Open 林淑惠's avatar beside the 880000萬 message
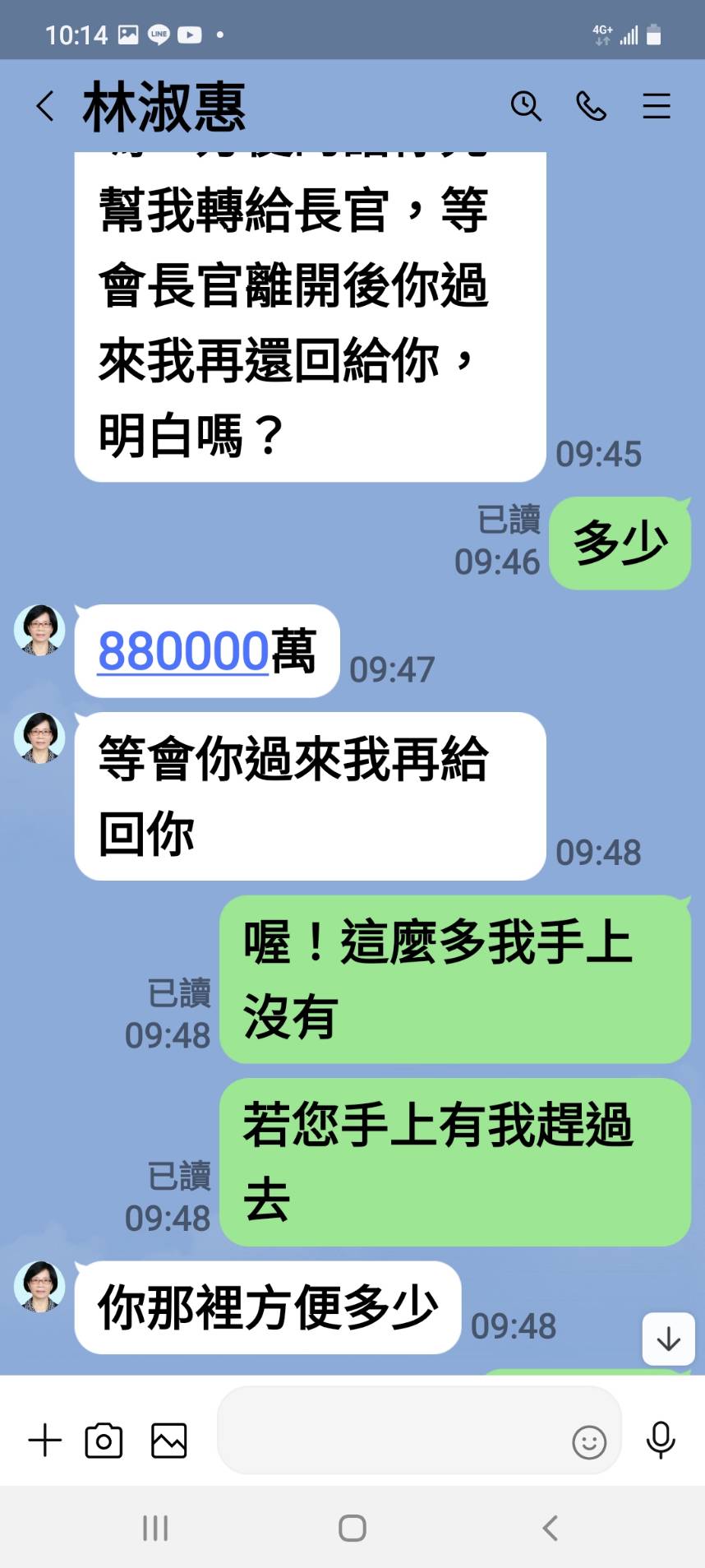 [x=39, y=630]
